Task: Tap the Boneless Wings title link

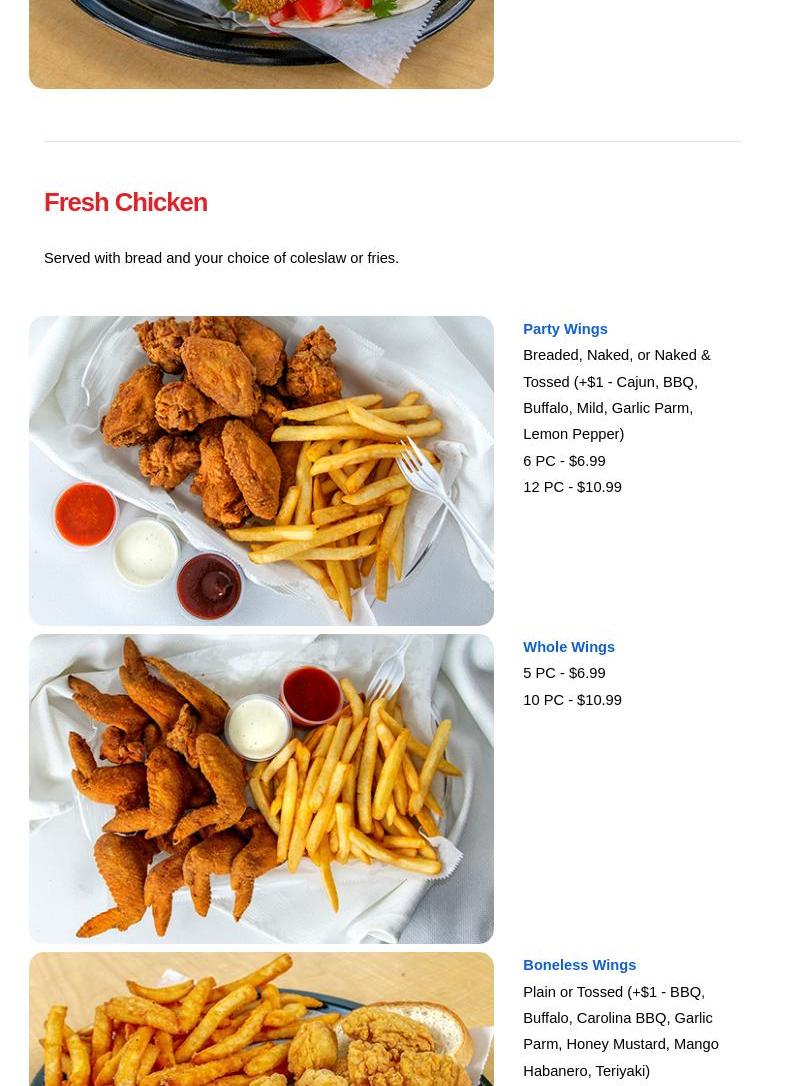Action: click(579, 965)
